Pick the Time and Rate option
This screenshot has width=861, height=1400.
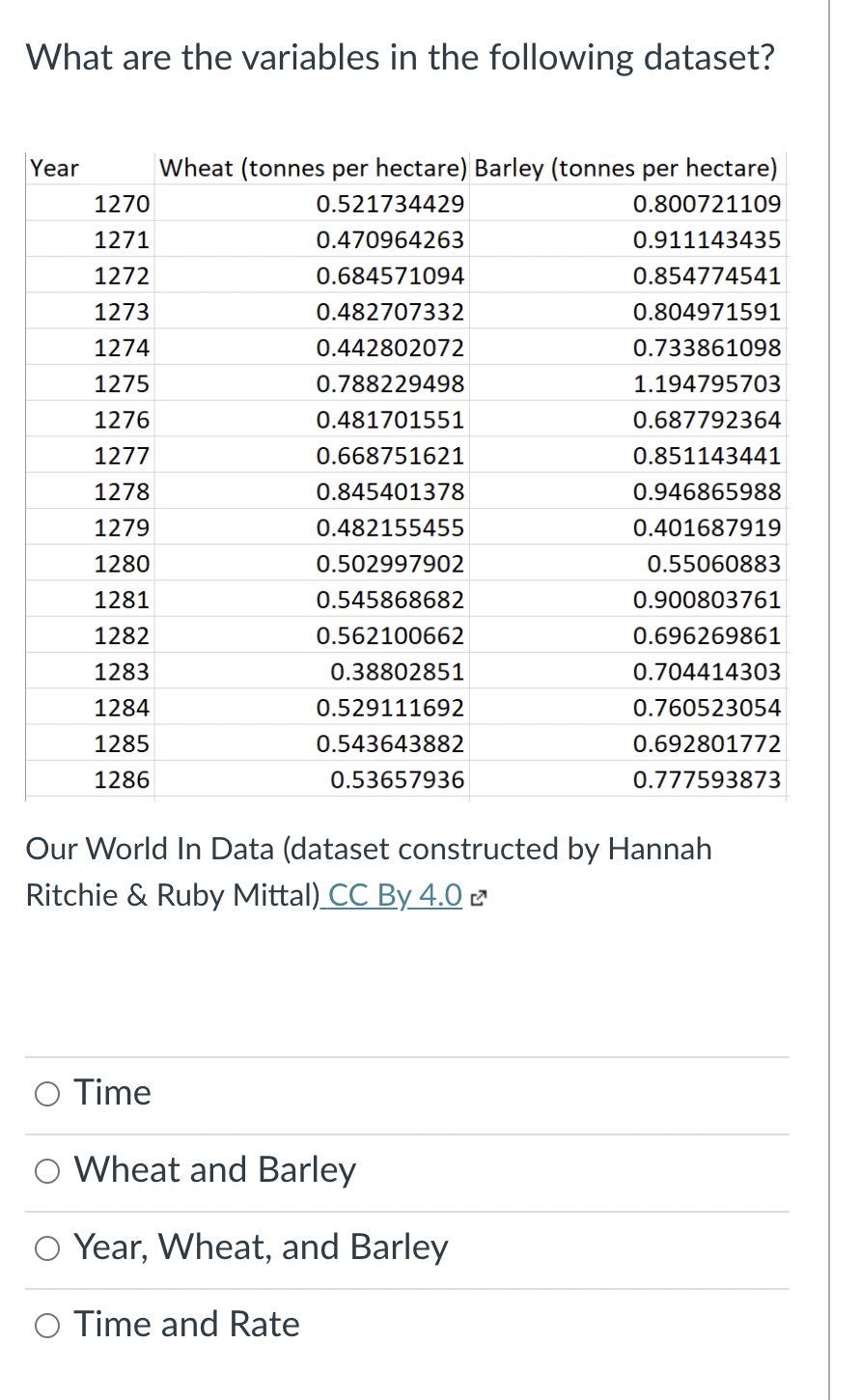[x=47, y=1326]
